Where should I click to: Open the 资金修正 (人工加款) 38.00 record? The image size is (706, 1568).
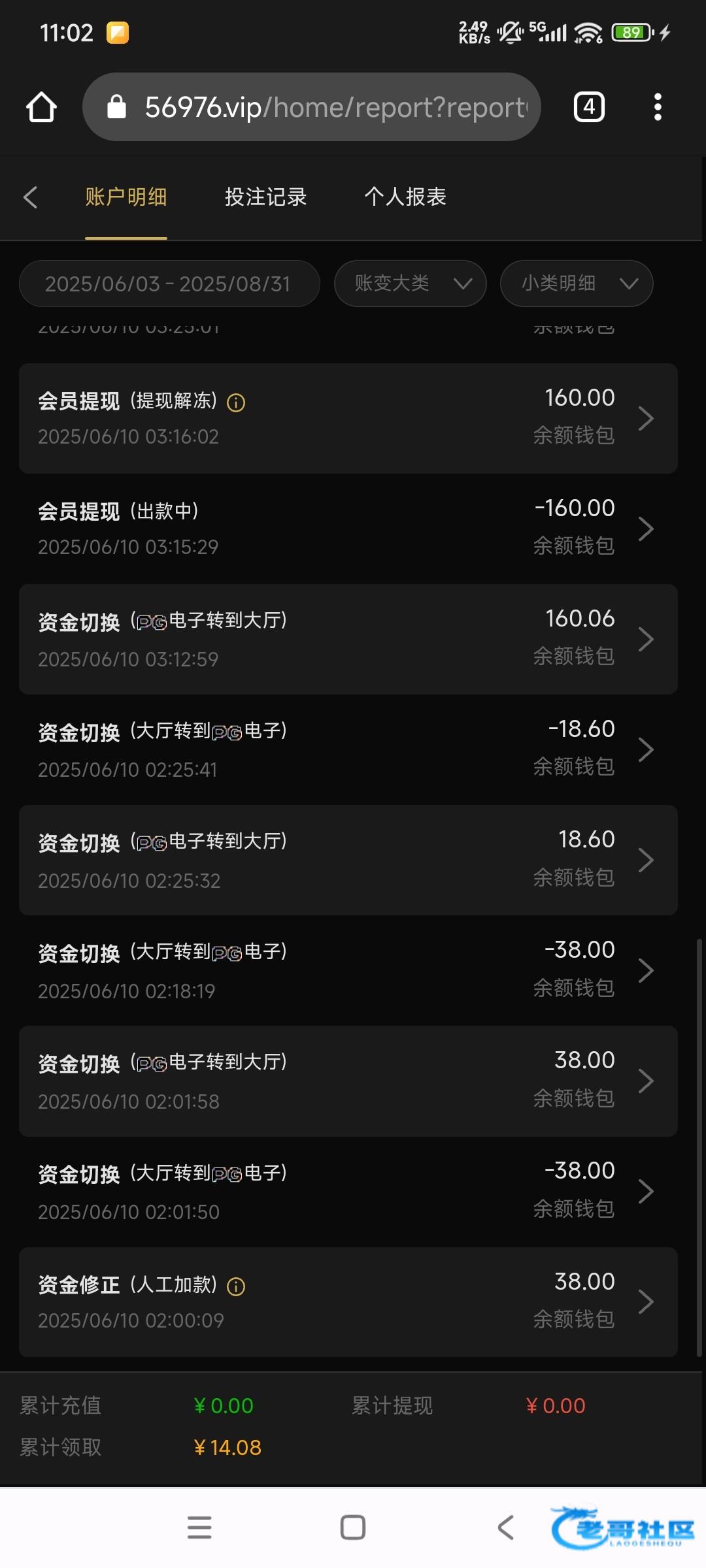348,1302
